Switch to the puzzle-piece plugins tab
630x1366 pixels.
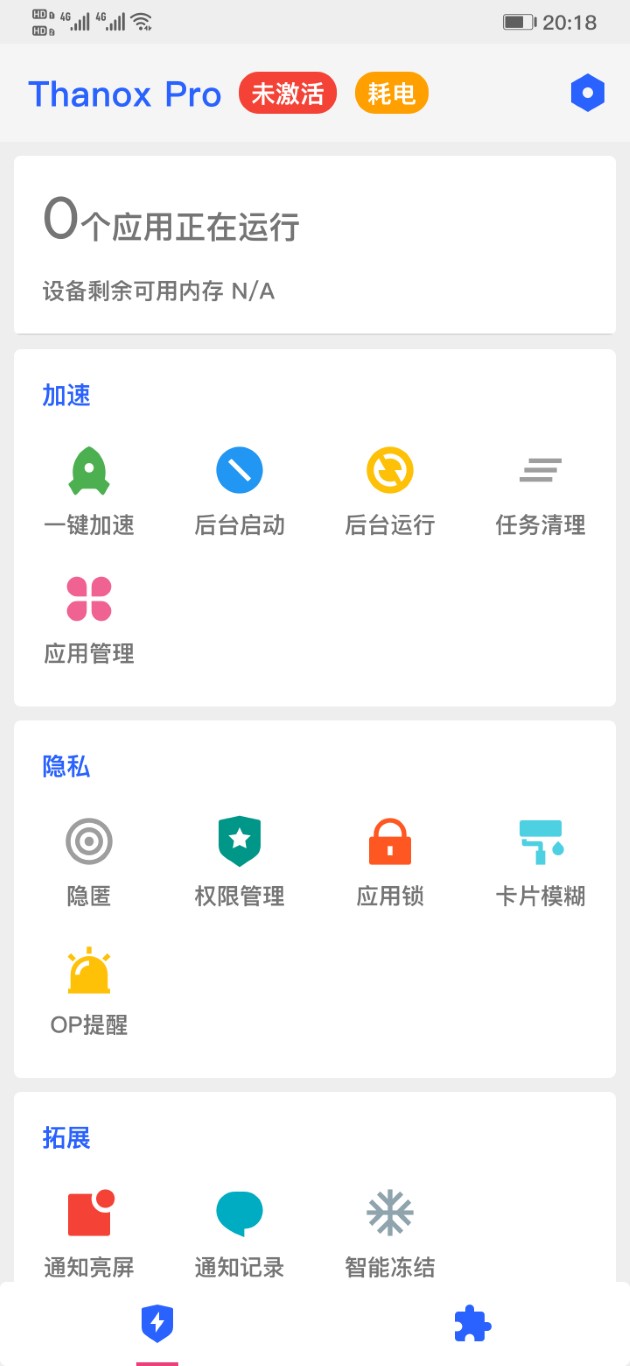point(472,1324)
